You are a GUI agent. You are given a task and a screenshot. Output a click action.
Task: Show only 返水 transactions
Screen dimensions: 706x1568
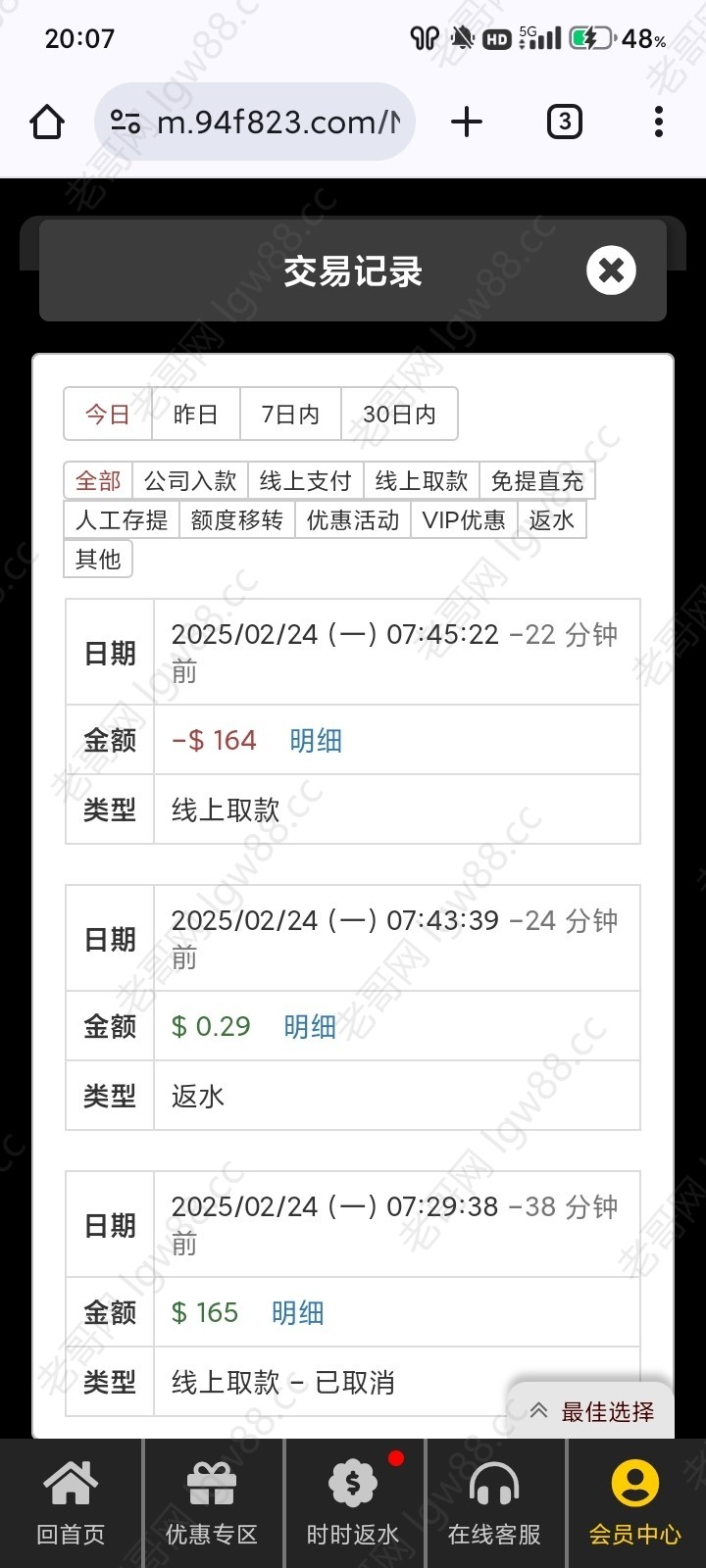(551, 520)
